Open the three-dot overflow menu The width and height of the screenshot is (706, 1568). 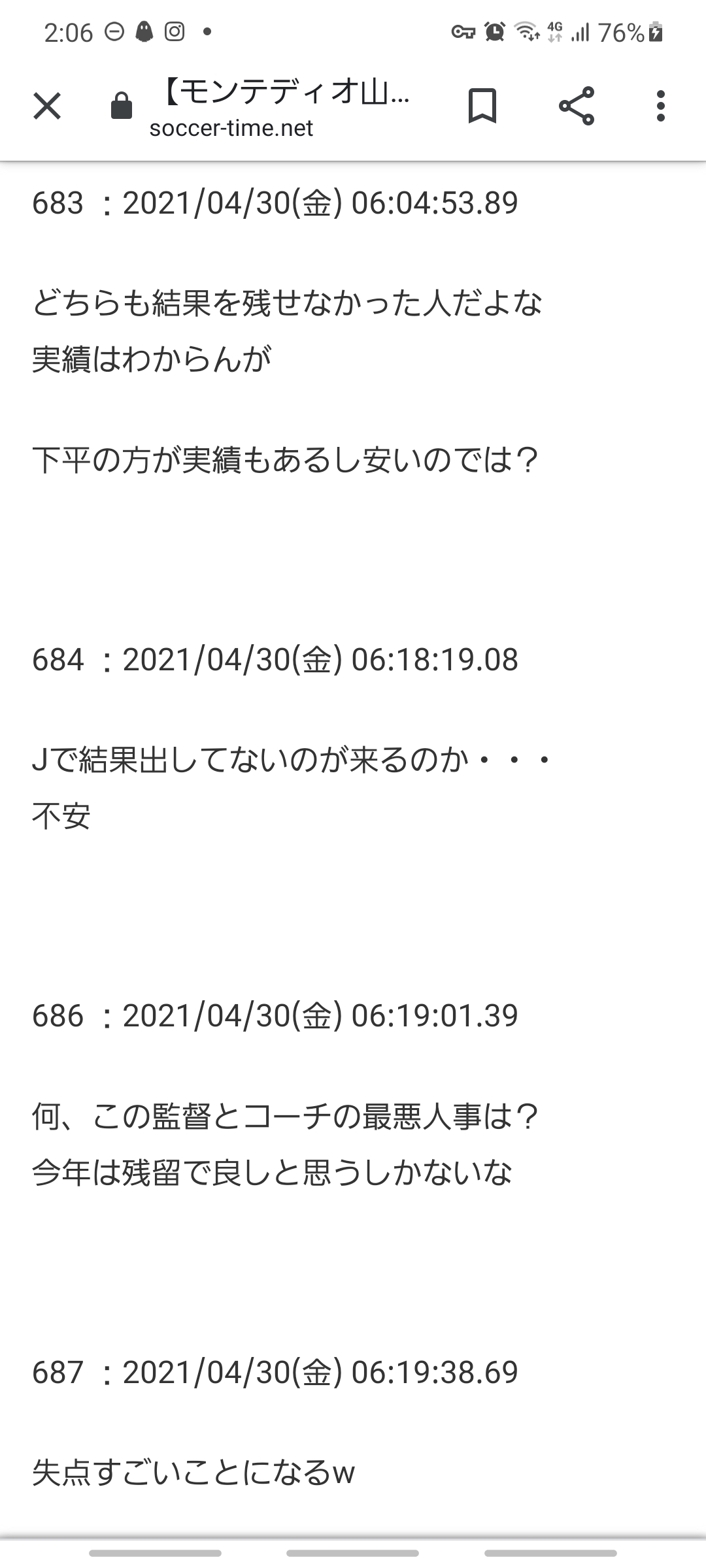point(661,106)
